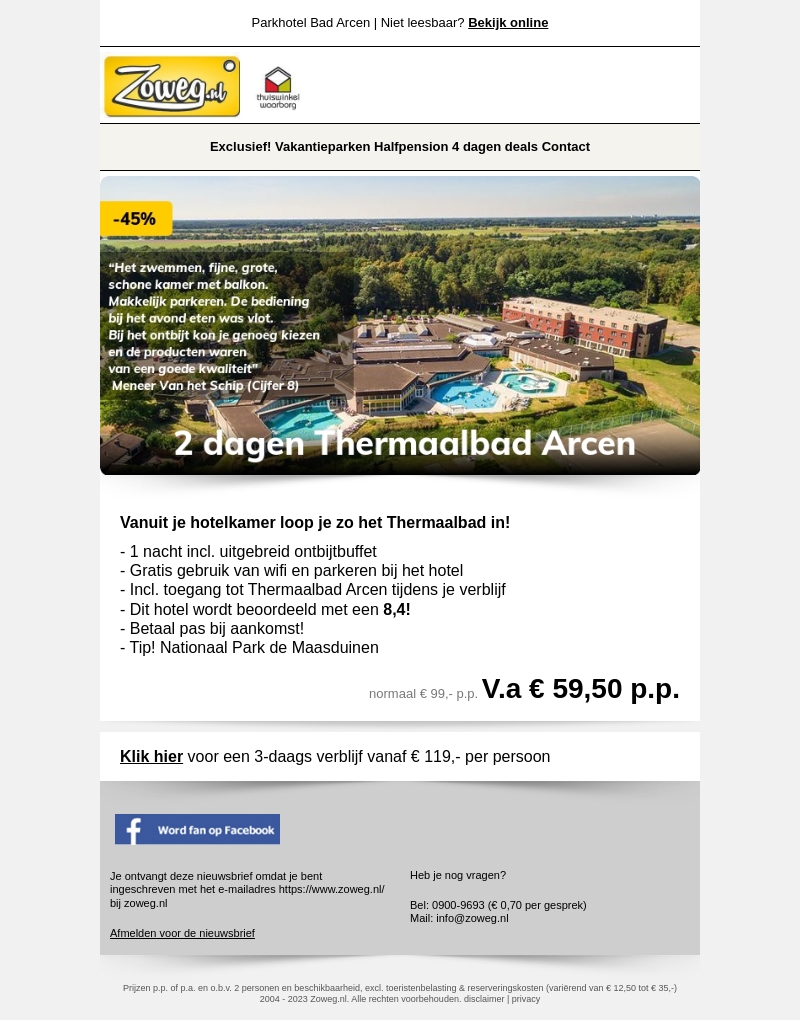This screenshot has width=800, height=1020.
Task: Open the disclaimer link in the footer
Action: click(484, 999)
